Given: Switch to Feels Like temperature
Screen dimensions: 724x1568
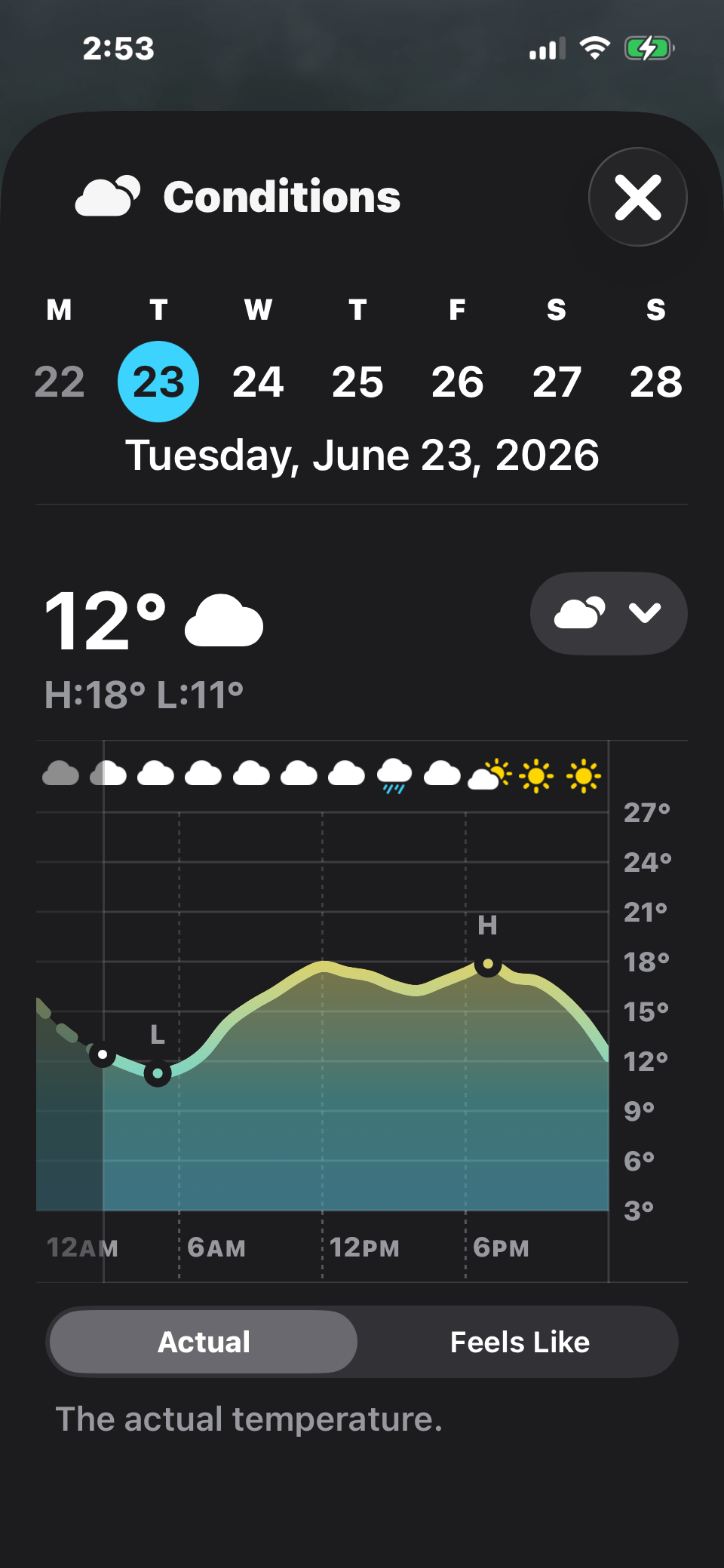Looking at the screenshot, I should 520,1342.
